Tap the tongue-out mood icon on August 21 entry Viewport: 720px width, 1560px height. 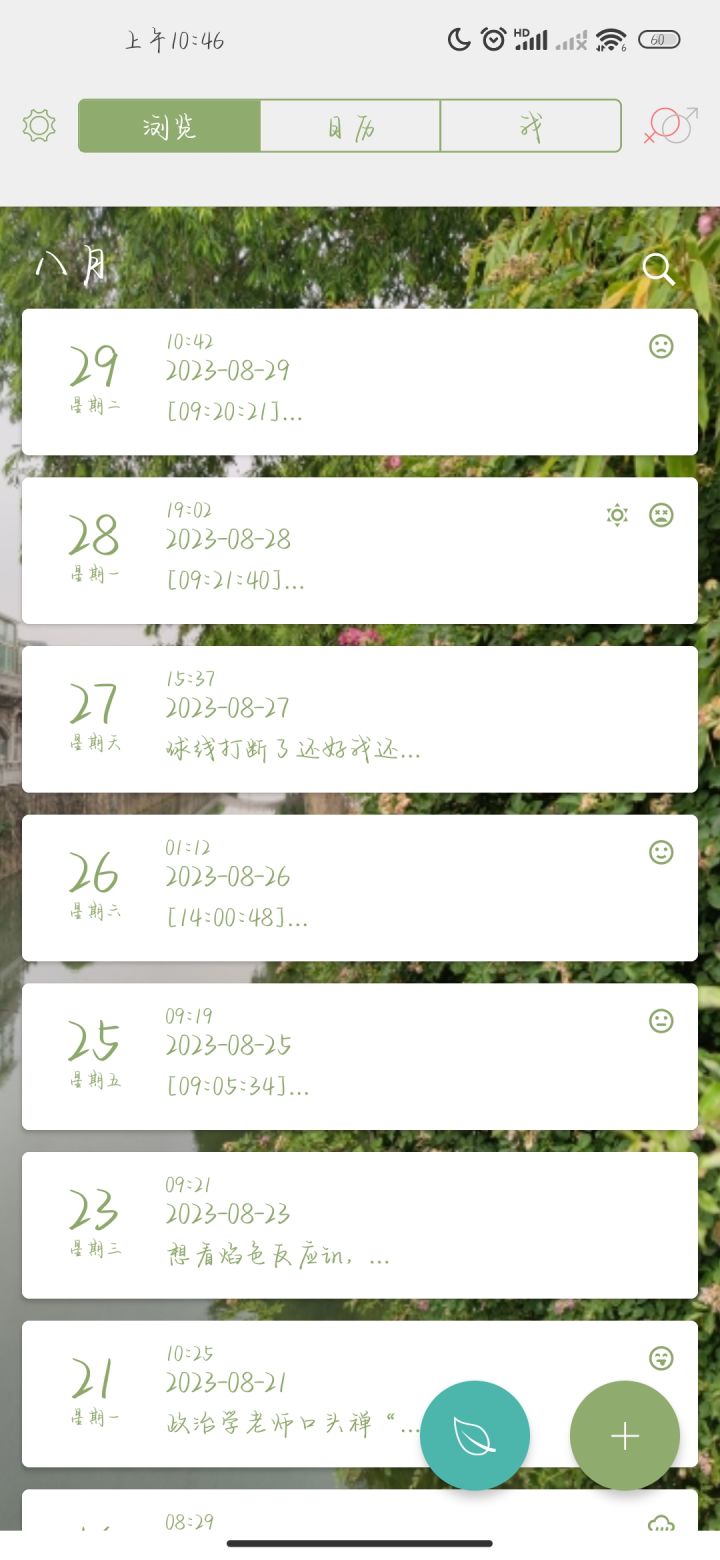661,1360
